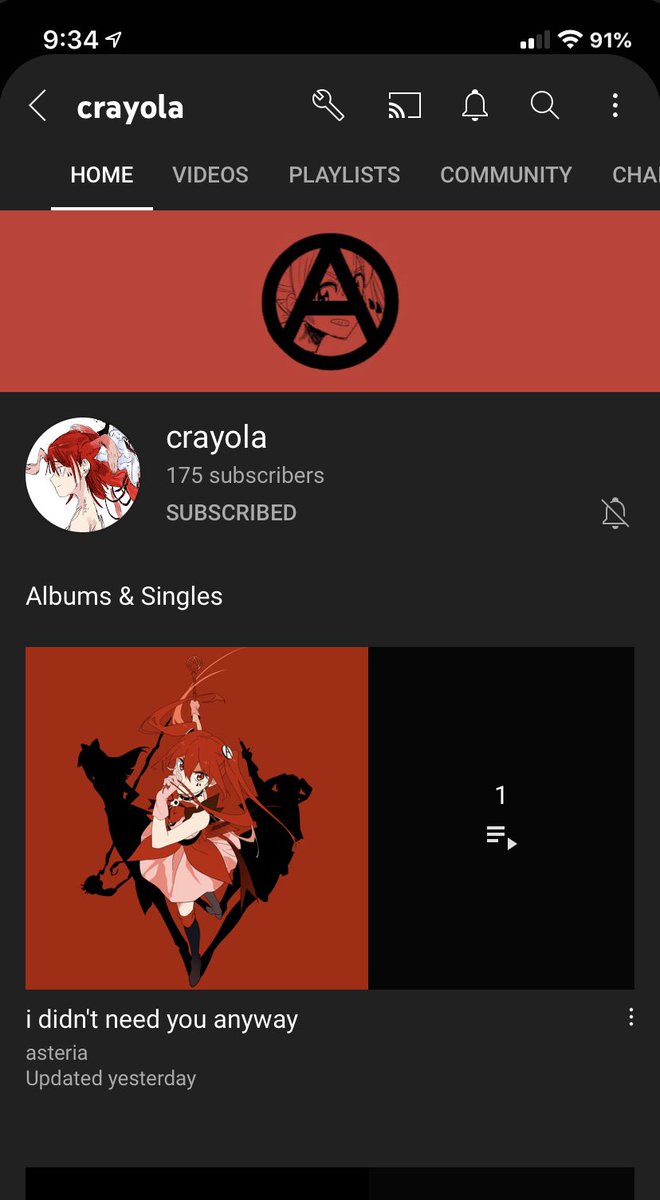Switch to the Videos tab
660x1200 pixels.
pyautogui.click(x=210, y=175)
